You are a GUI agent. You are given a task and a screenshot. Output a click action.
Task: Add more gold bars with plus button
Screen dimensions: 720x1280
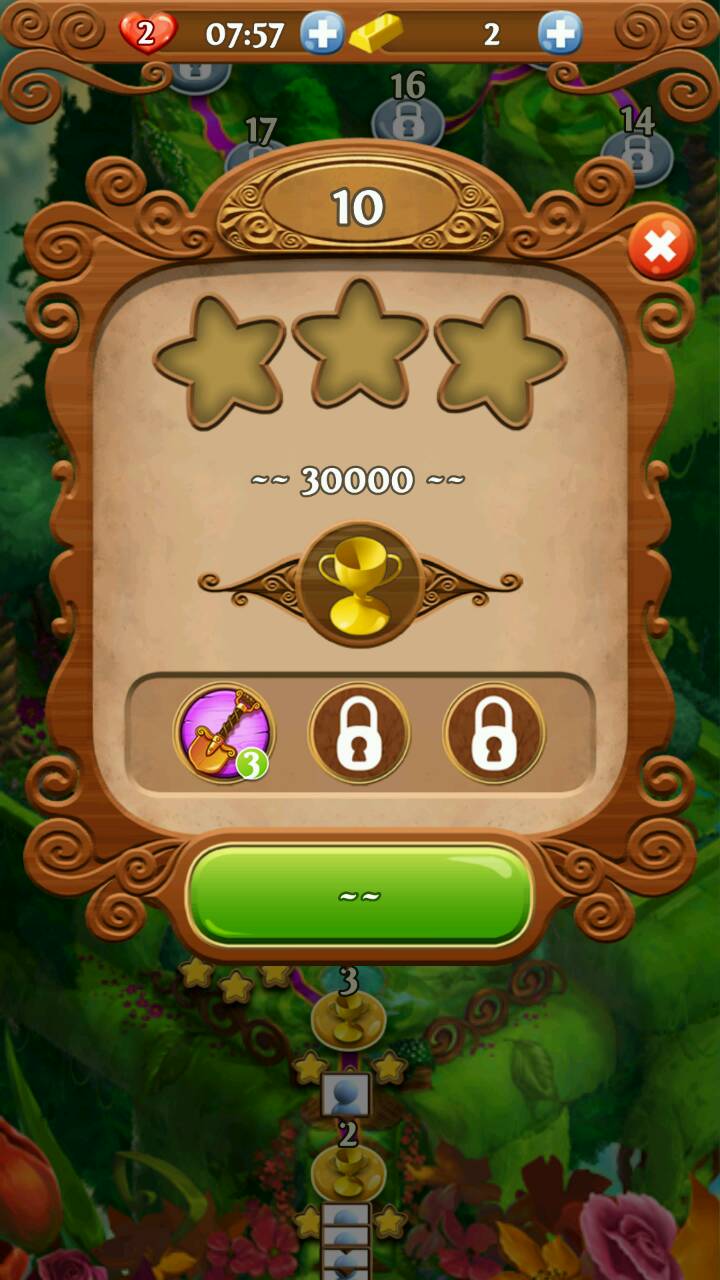coord(559,34)
